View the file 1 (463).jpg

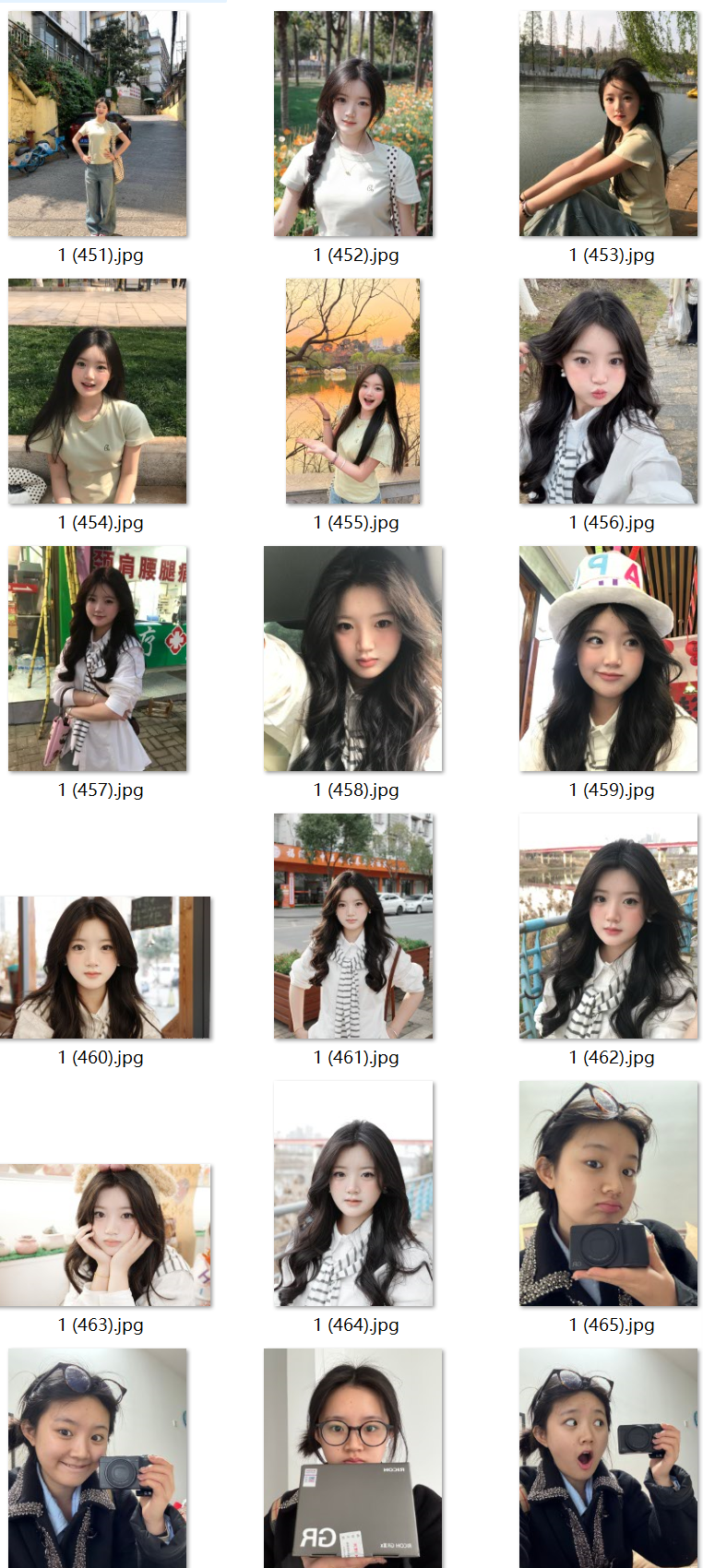[x=104, y=1235]
